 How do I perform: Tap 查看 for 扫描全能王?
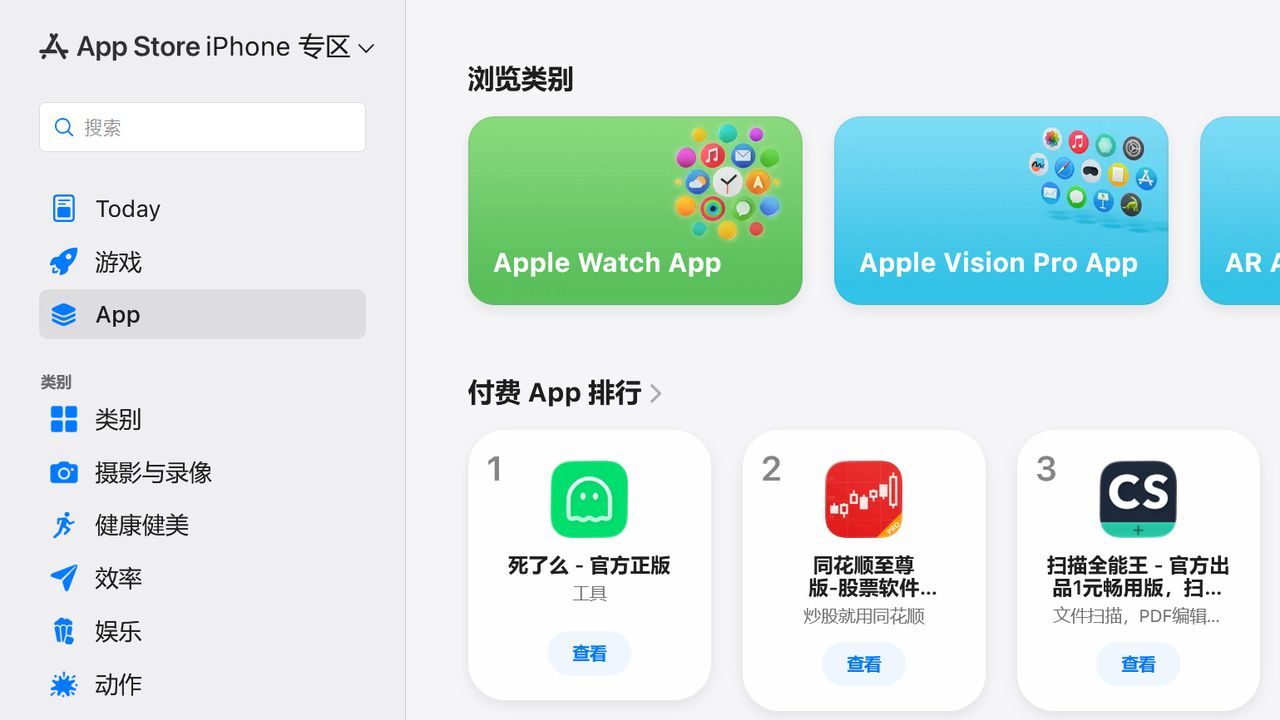coord(1138,664)
